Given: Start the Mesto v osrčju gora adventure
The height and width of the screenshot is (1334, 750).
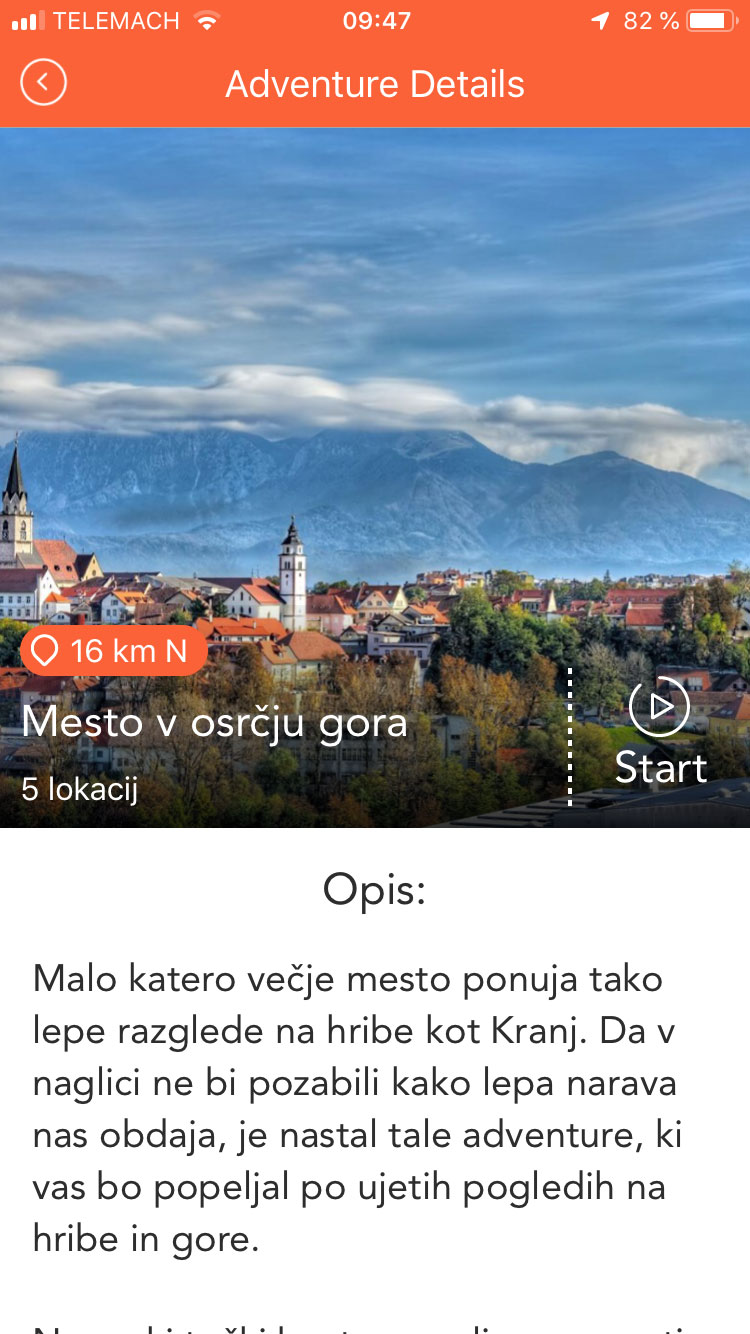Looking at the screenshot, I should point(660,733).
